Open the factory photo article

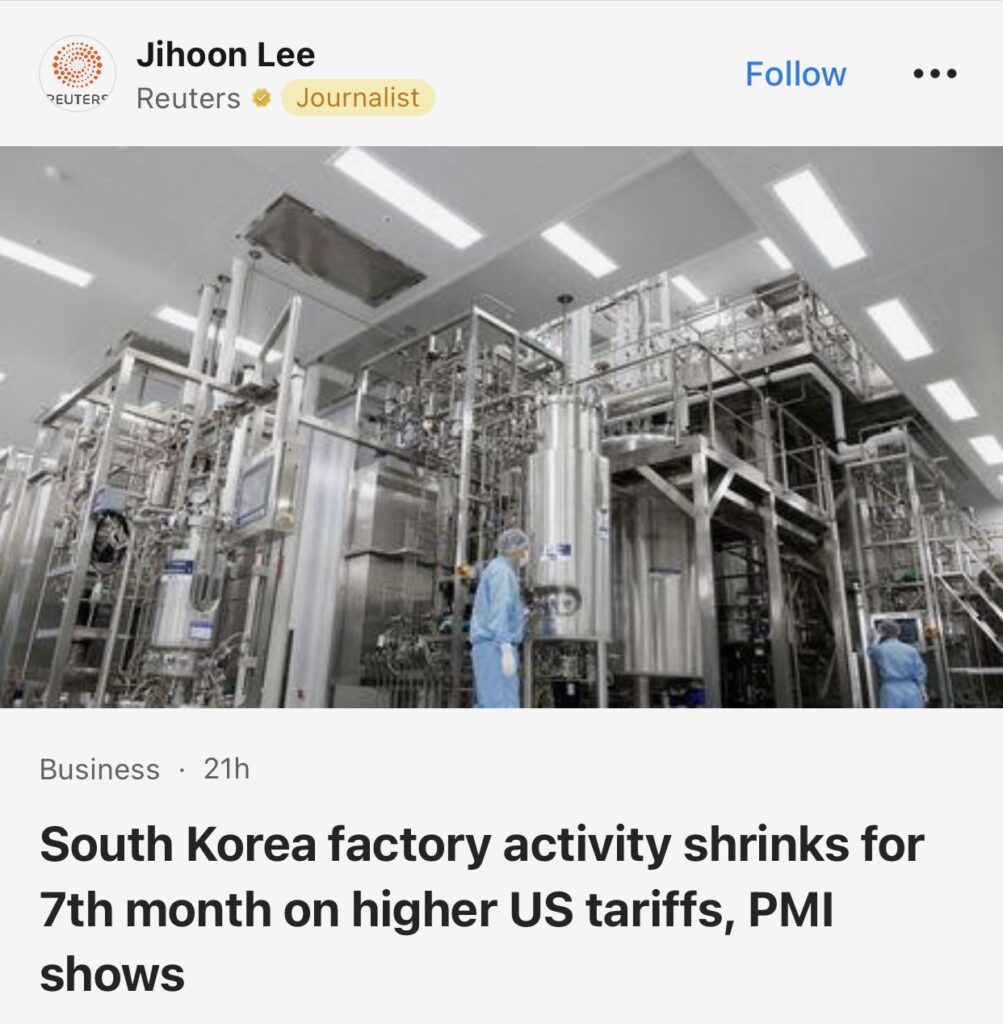(x=501, y=427)
